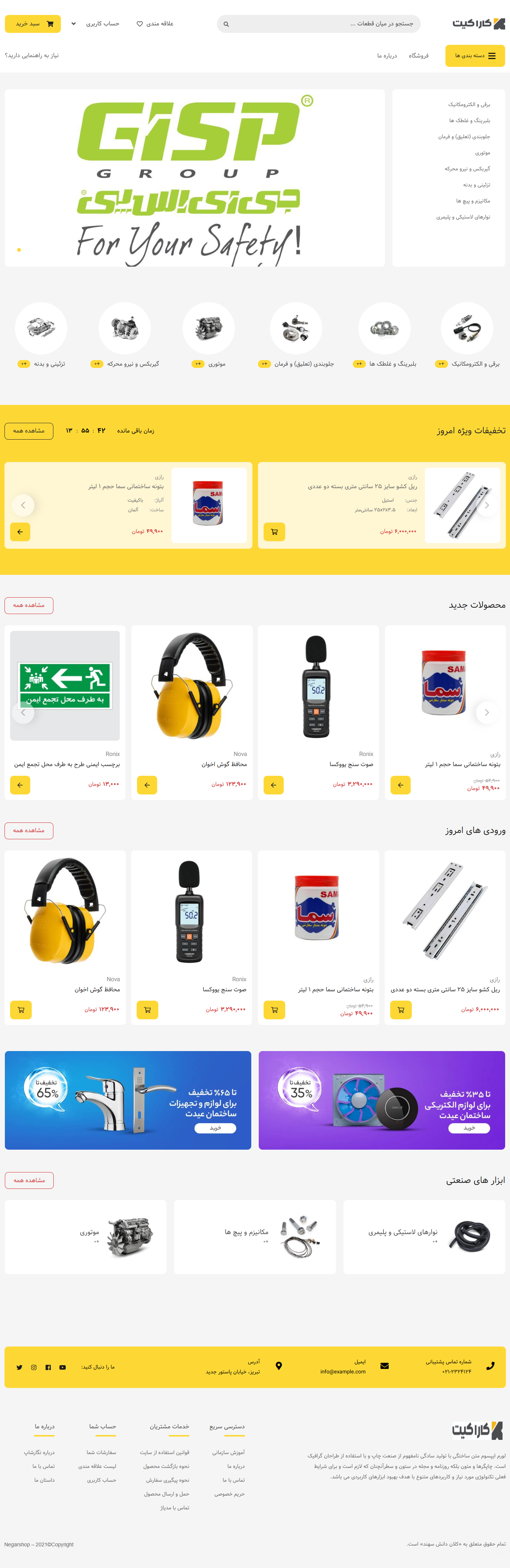Add صوت سنج یووکسا to cart in today's arrivals
The image size is (510, 1568).
pos(147,1010)
